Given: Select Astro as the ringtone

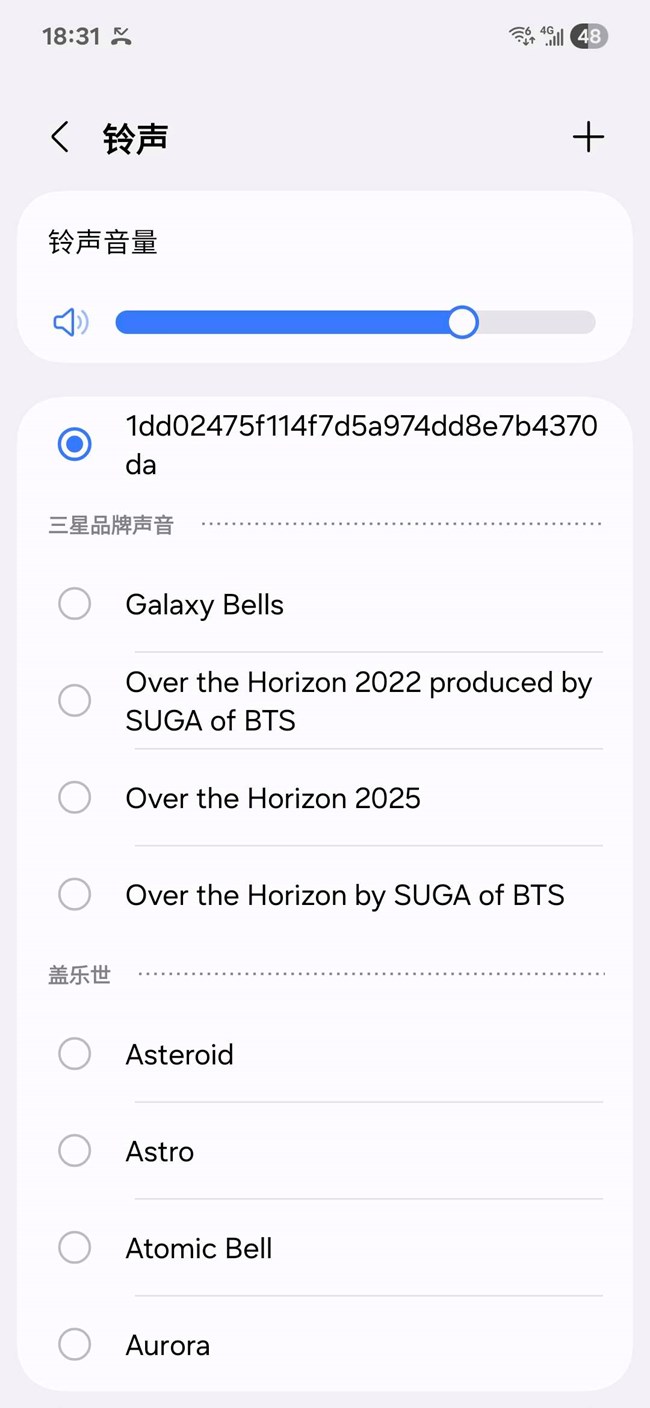Looking at the screenshot, I should coord(75,1151).
